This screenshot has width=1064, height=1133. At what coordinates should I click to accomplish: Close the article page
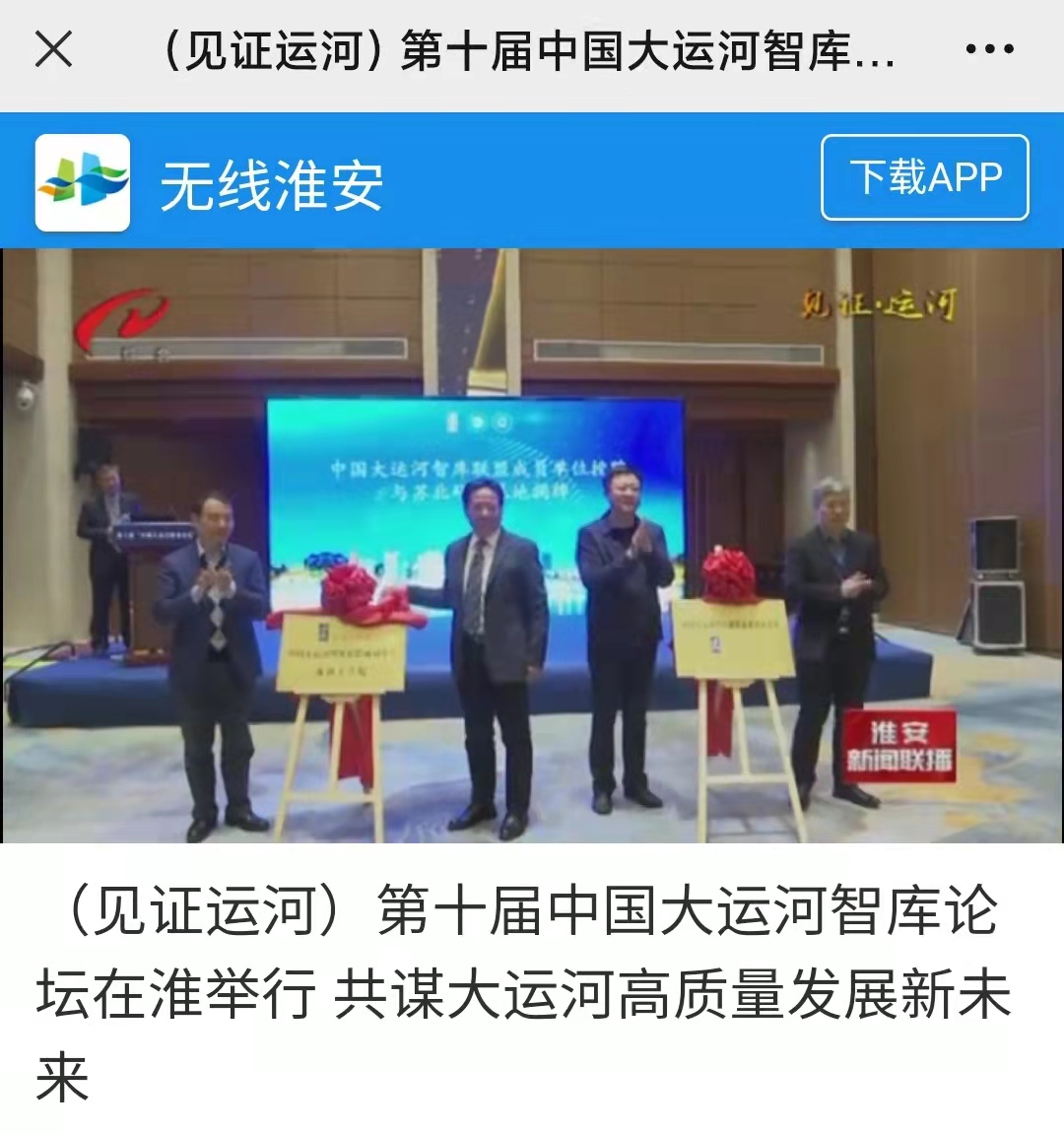point(53,48)
